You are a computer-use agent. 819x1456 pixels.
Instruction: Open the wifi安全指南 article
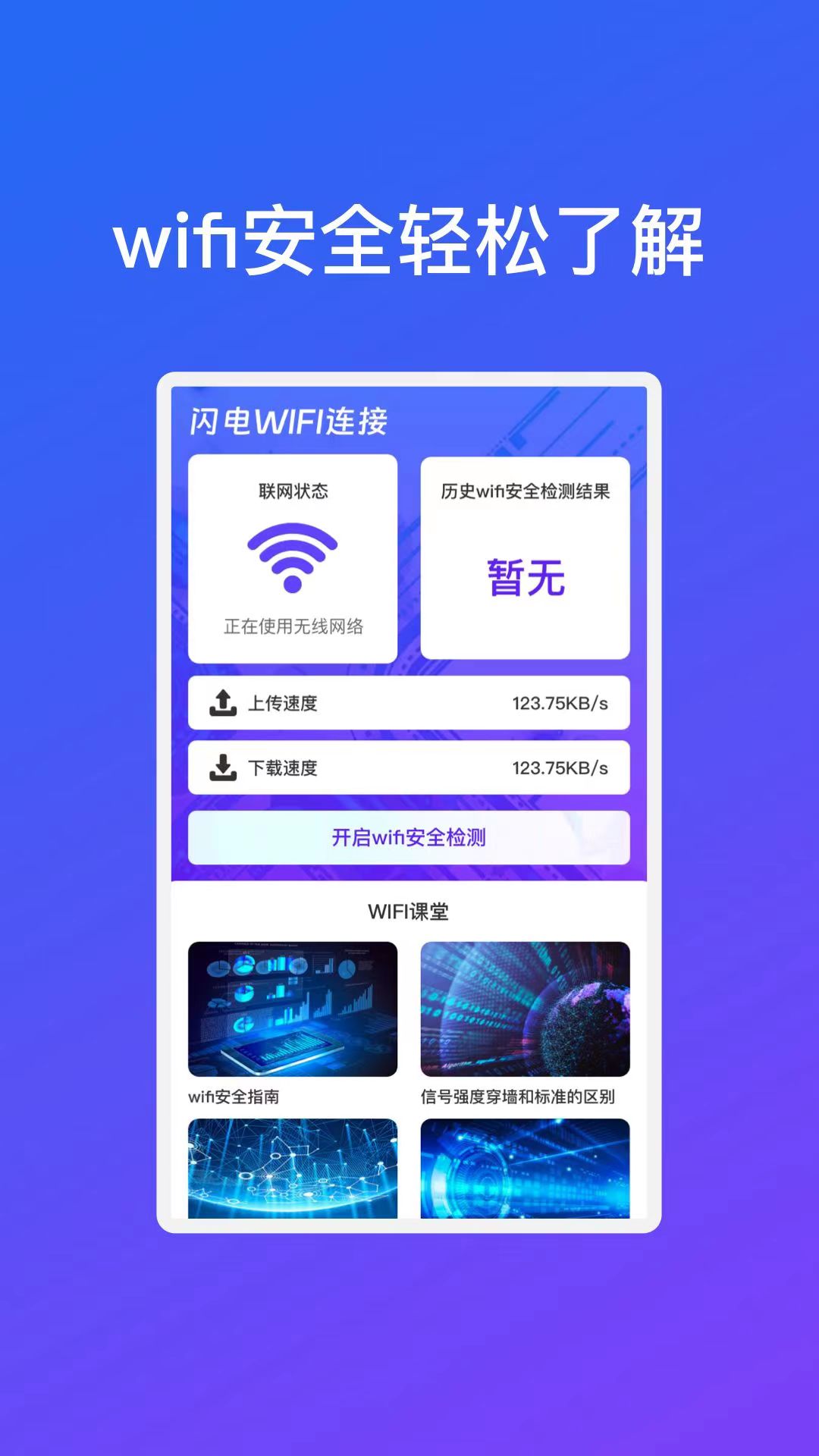point(293,1006)
